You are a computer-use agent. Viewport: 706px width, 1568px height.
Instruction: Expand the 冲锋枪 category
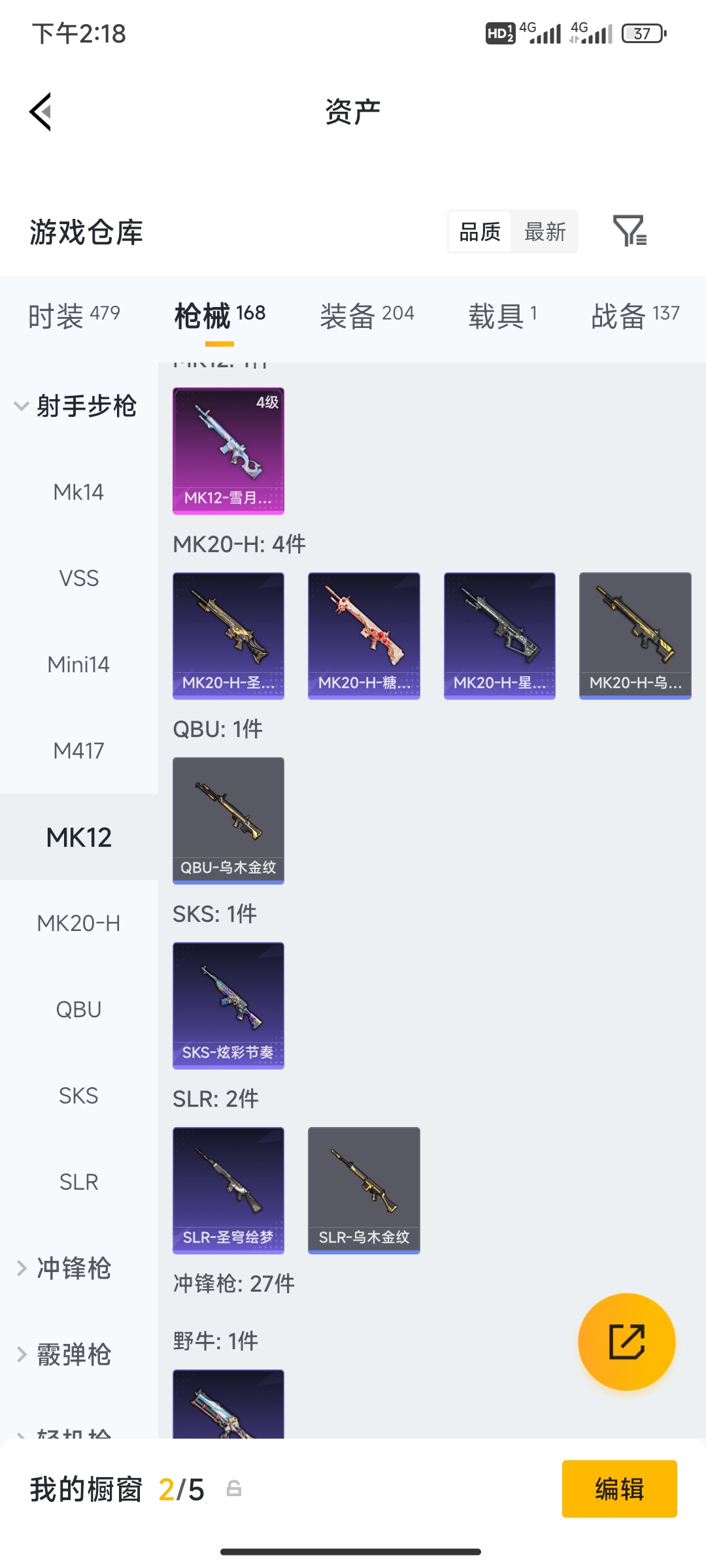(x=65, y=1268)
